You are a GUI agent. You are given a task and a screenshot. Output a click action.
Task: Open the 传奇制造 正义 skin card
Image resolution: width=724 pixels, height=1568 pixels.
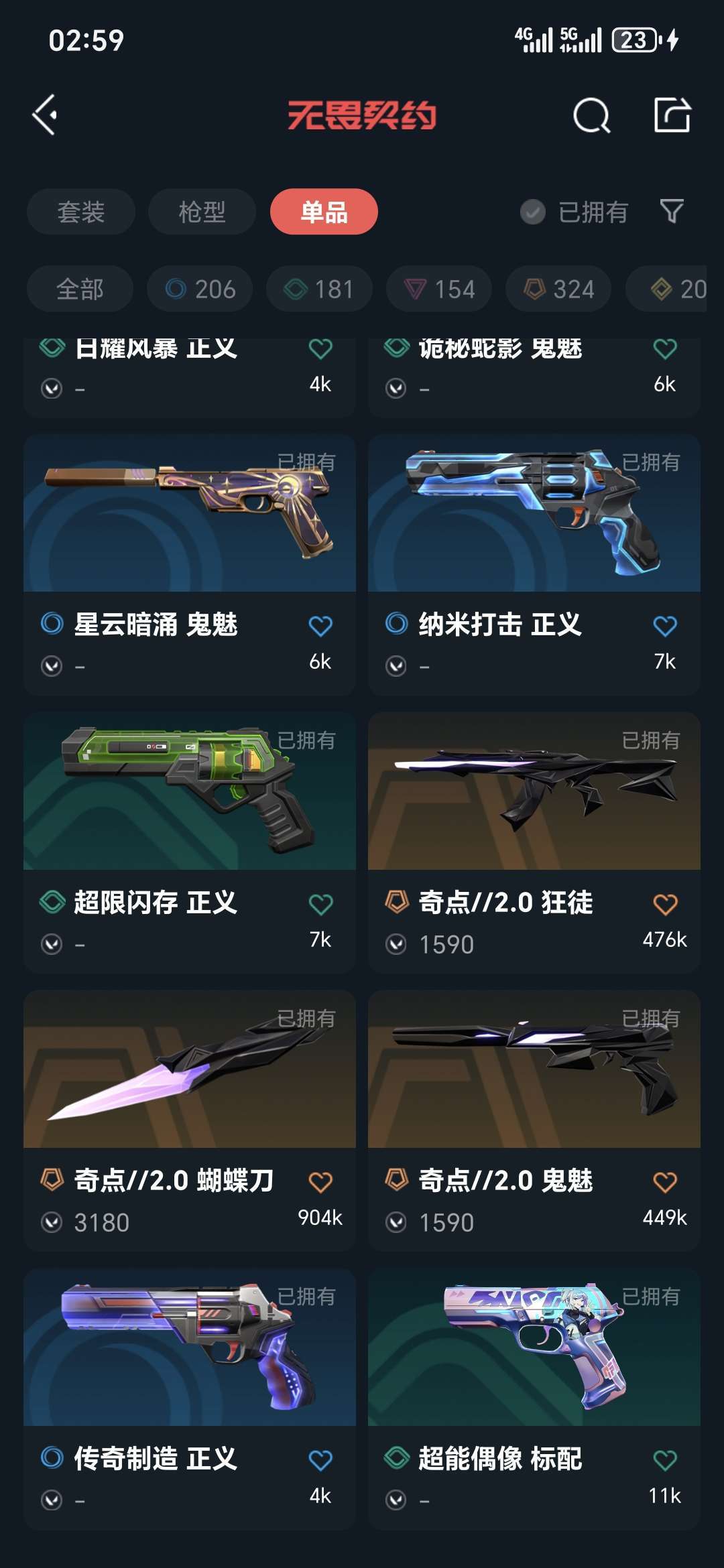pos(190,1398)
